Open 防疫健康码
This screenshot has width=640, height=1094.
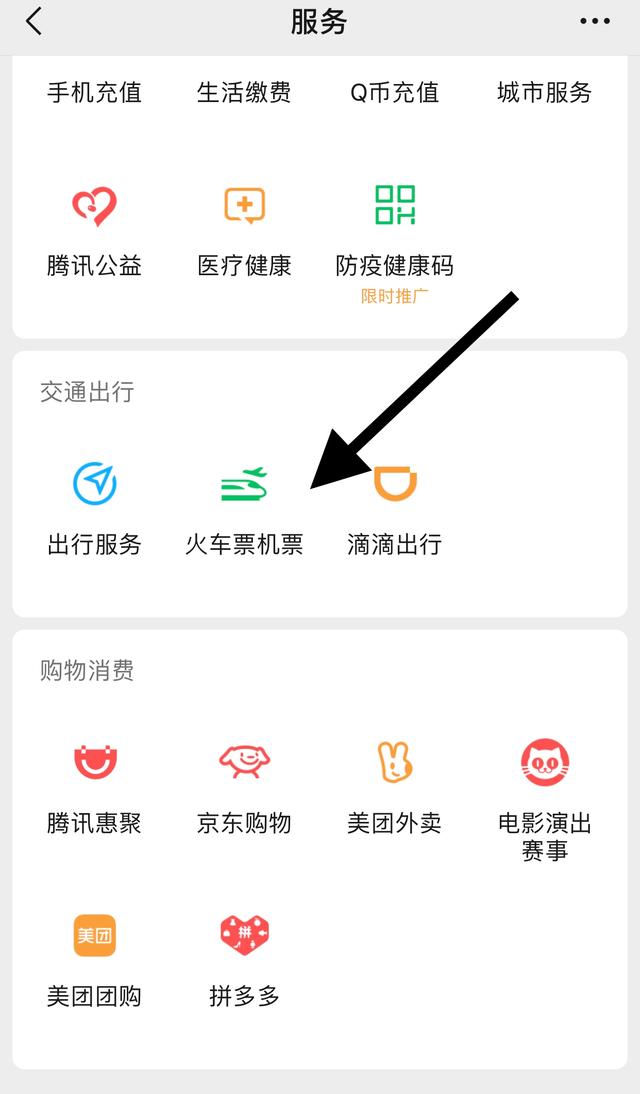click(x=394, y=228)
